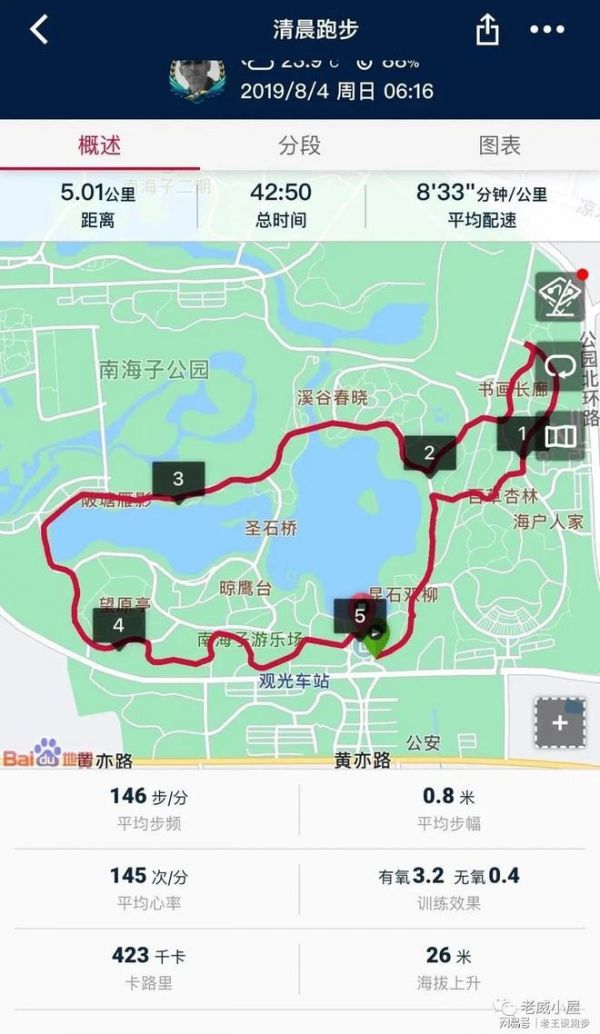The width and height of the screenshot is (600, 1034).
Task: Tap the profile avatar in header
Action: (198, 79)
